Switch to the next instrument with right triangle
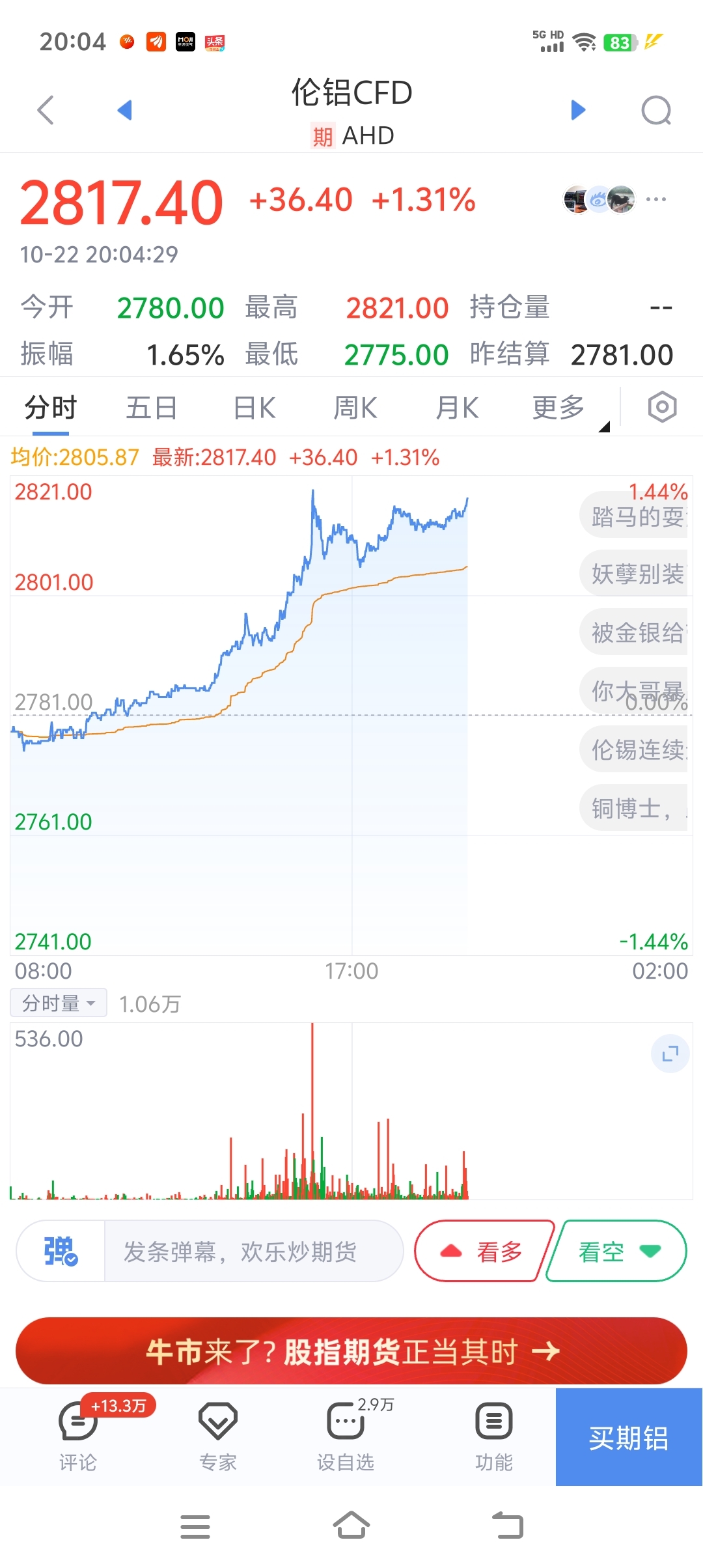This screenshot has width=703, height=1568. point(578,109)
